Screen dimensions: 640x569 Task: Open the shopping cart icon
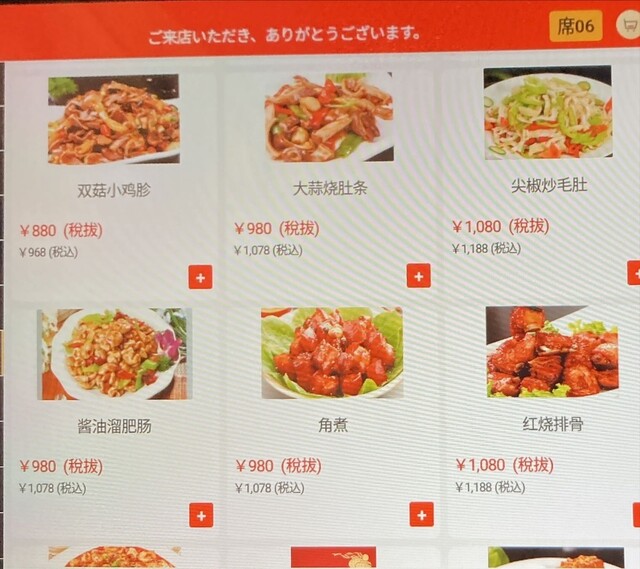(629, 26)
